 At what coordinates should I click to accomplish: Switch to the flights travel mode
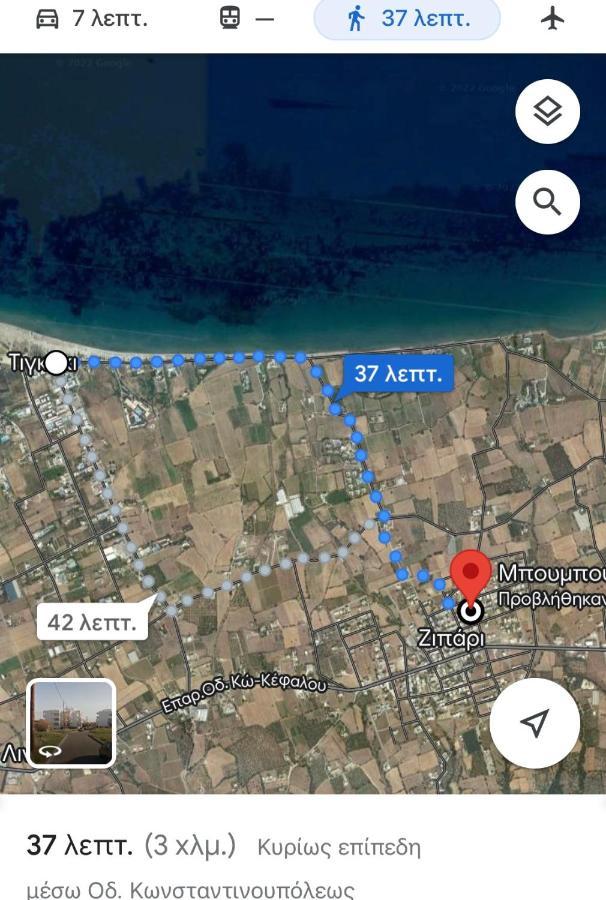(x=552, y=18)
